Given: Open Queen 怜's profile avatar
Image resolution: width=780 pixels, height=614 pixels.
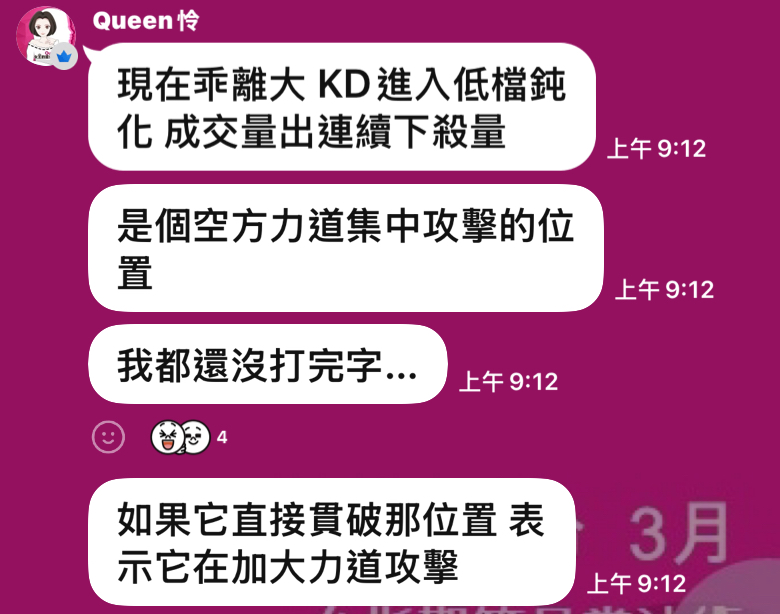Looking at the screenshot, I should click(x=45, y=37).
